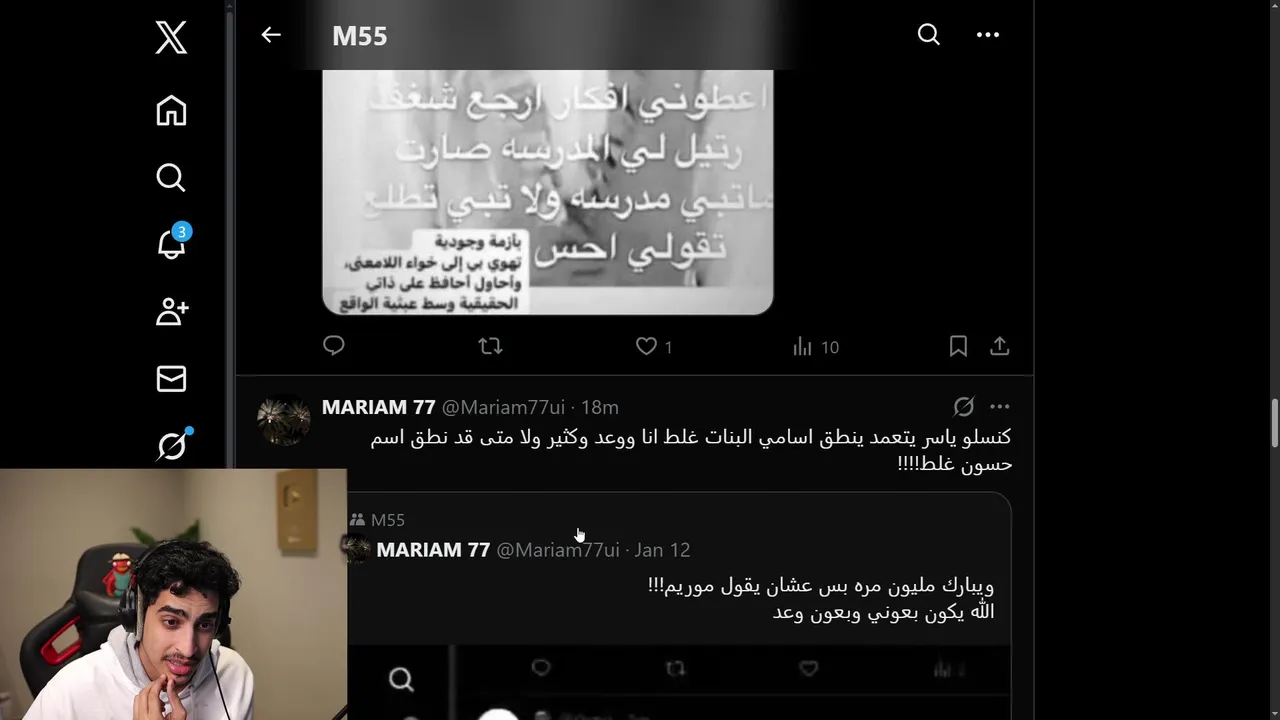
Task: Open the Communities people icon in sidebar
Action: click(171, 311)
